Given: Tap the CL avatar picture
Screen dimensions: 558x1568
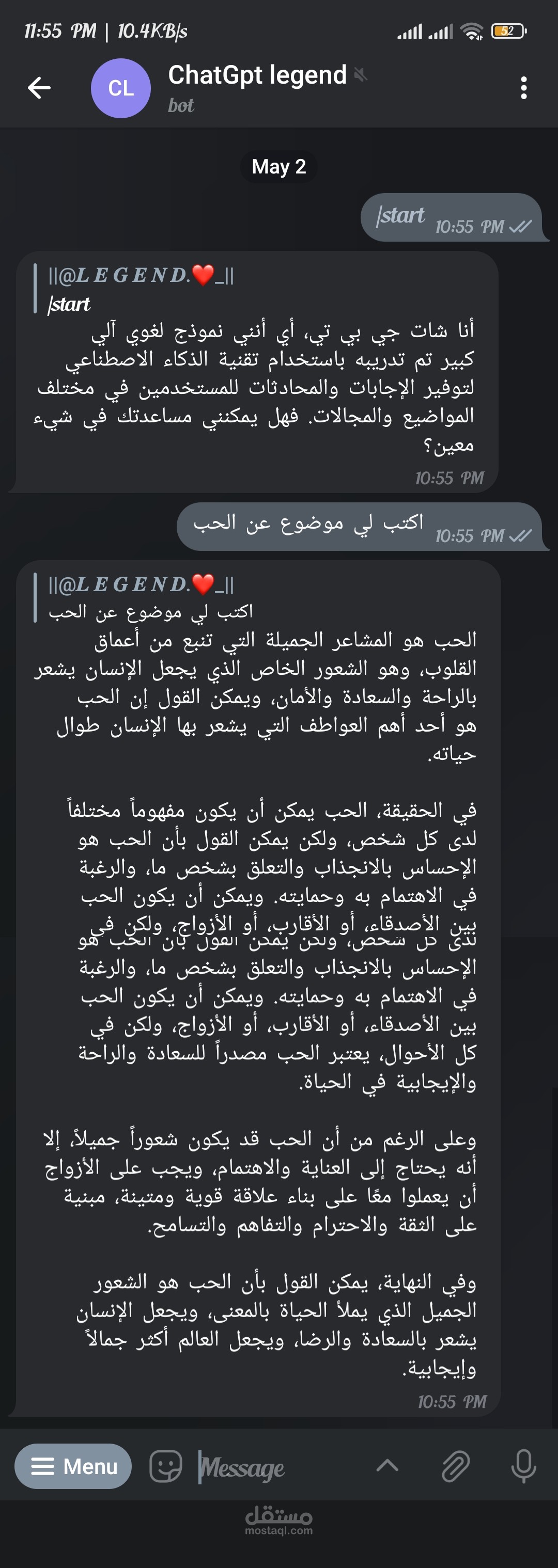Looking at the screenshot, I should 120,88.
